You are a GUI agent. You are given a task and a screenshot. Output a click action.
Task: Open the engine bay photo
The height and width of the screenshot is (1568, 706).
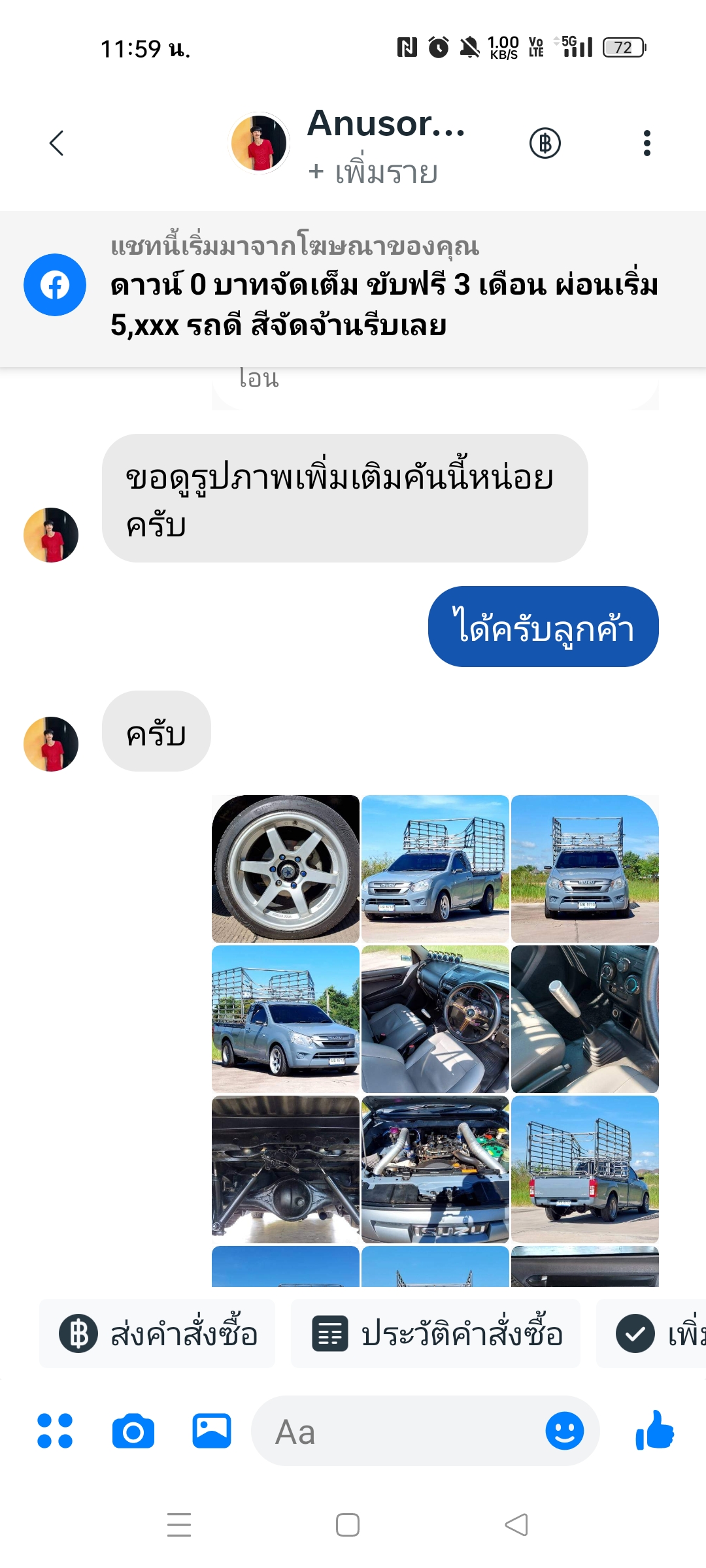tap(435, 1169)
